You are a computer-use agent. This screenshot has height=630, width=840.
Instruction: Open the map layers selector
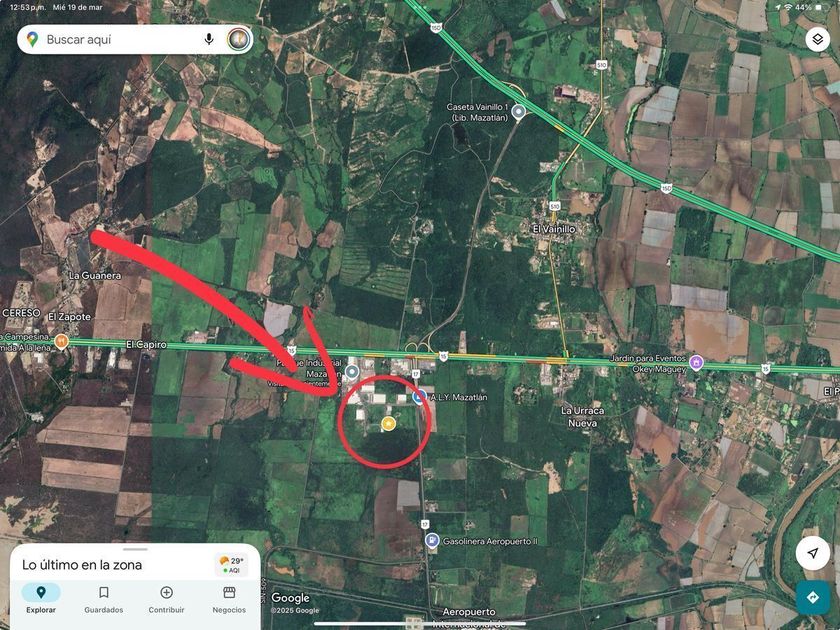click(x=817, y=39)
